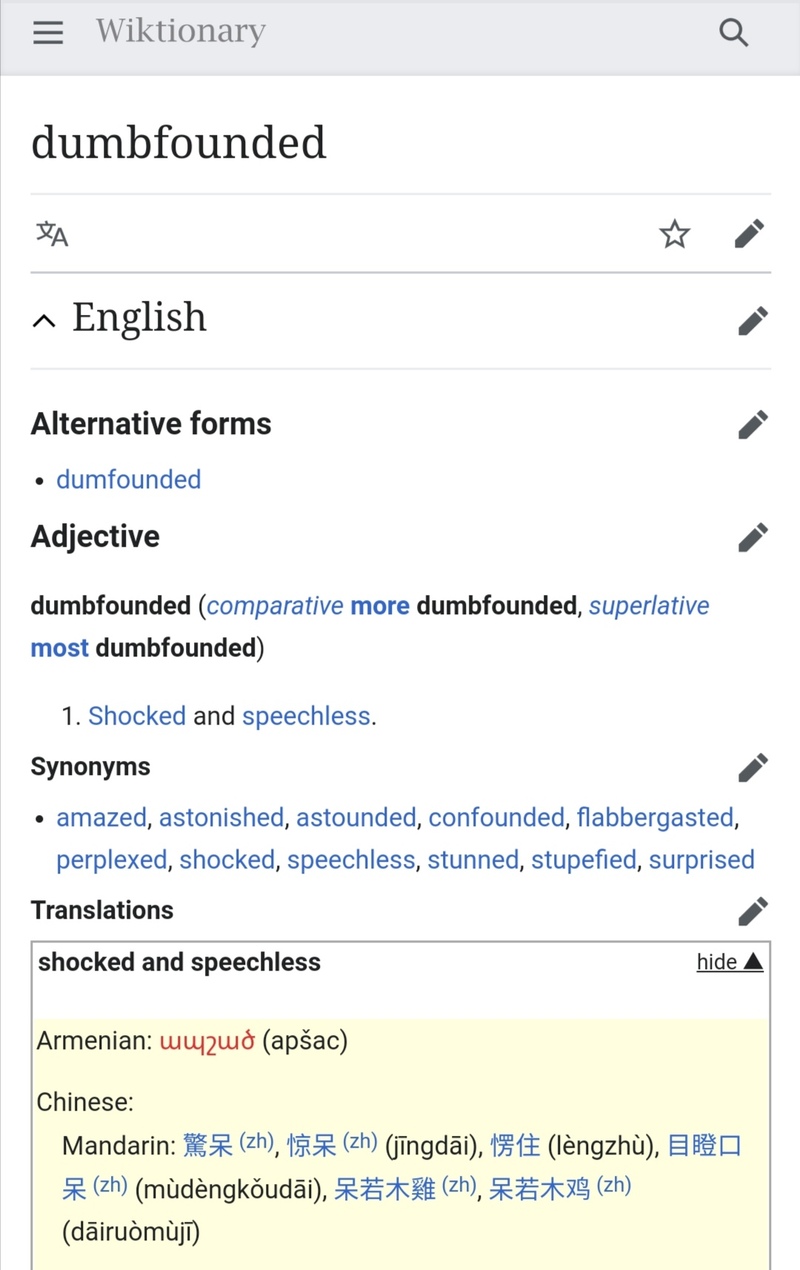Hide the translations table
Screen dimensions: 800x1270
tap(730, 962)
